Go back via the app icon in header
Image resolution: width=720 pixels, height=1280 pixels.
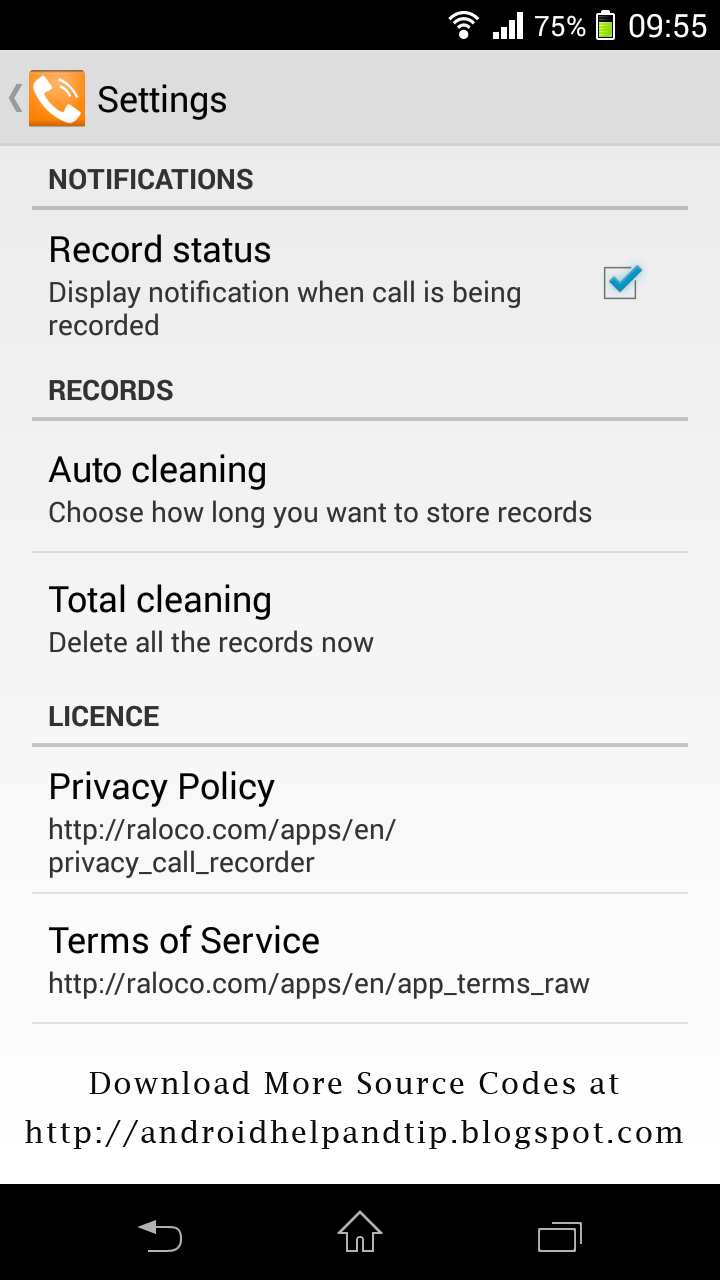pyautogui.click(x=55, y=98)
